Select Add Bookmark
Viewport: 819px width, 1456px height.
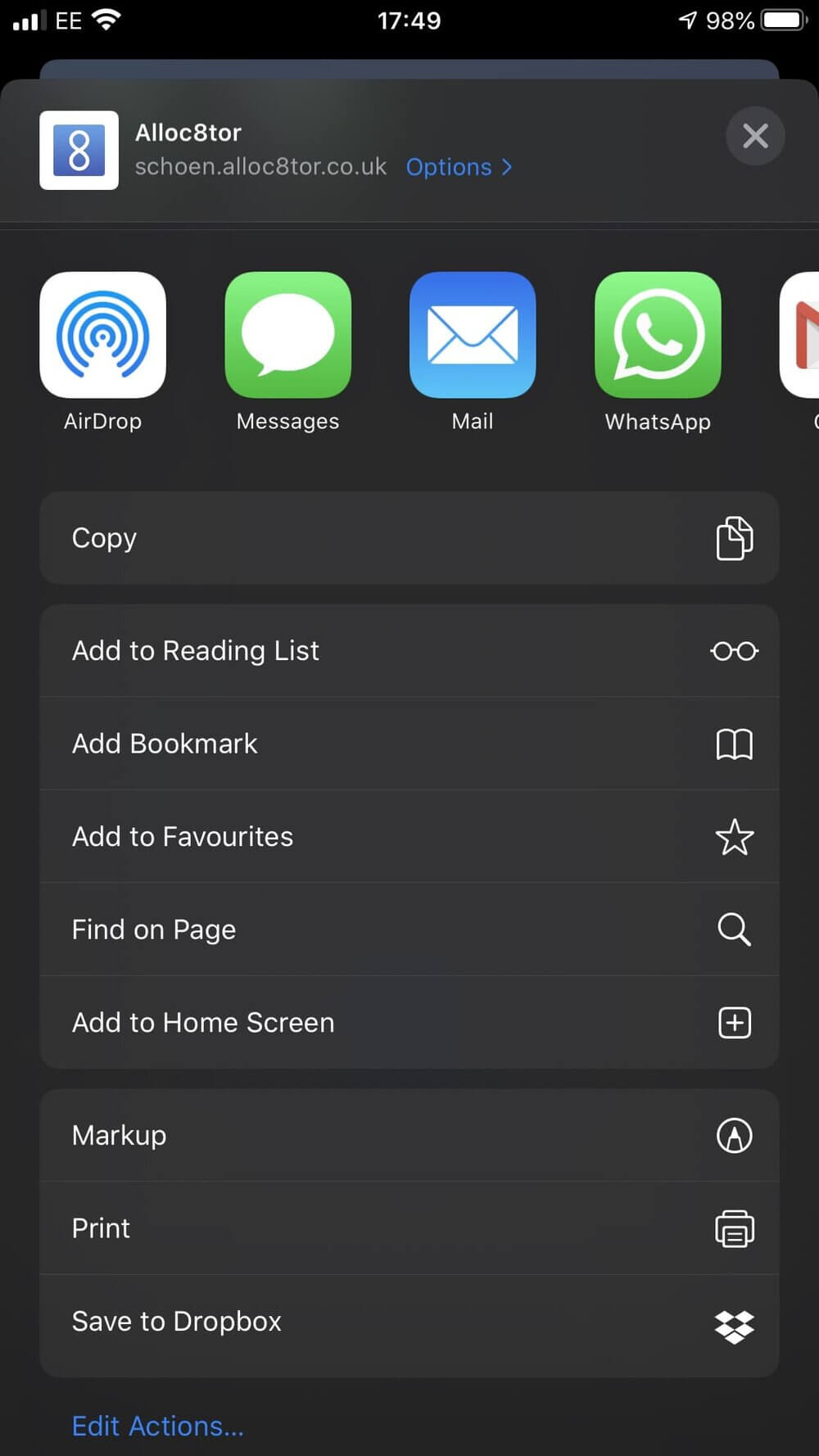(x=409, y=744)
